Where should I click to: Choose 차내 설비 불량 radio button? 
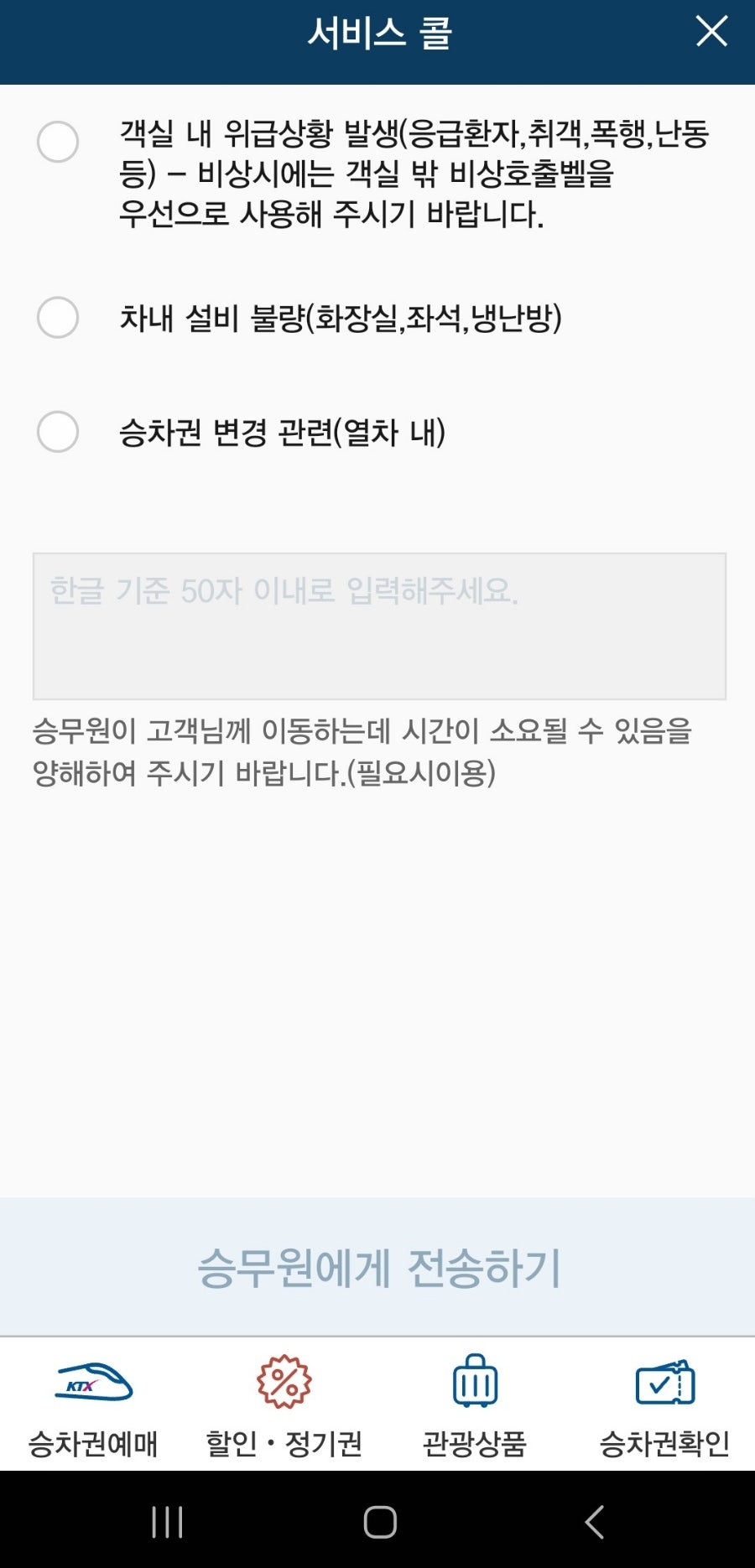58,318
